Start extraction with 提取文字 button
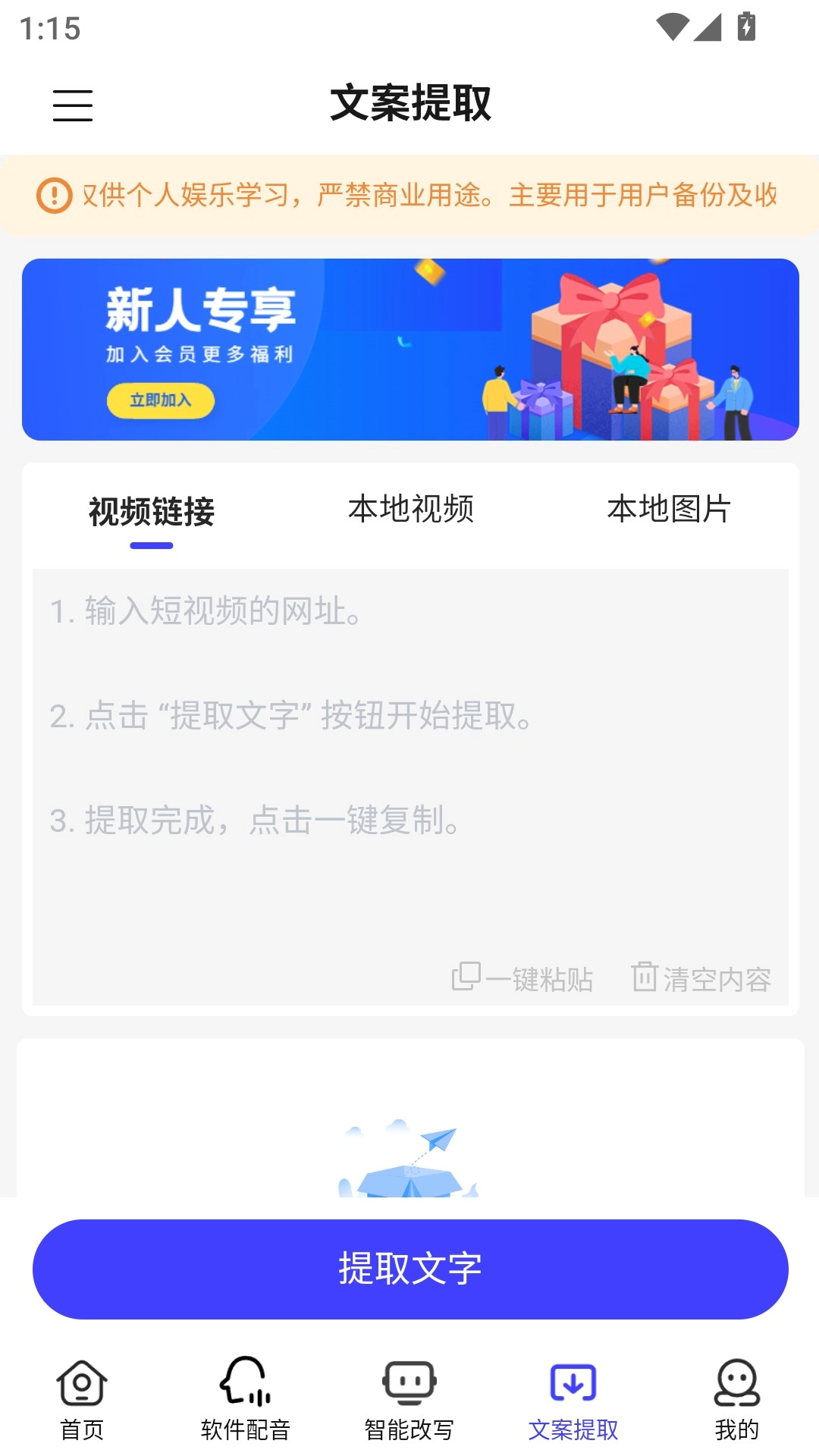 pyautogui.click(x=409, y=1269)
